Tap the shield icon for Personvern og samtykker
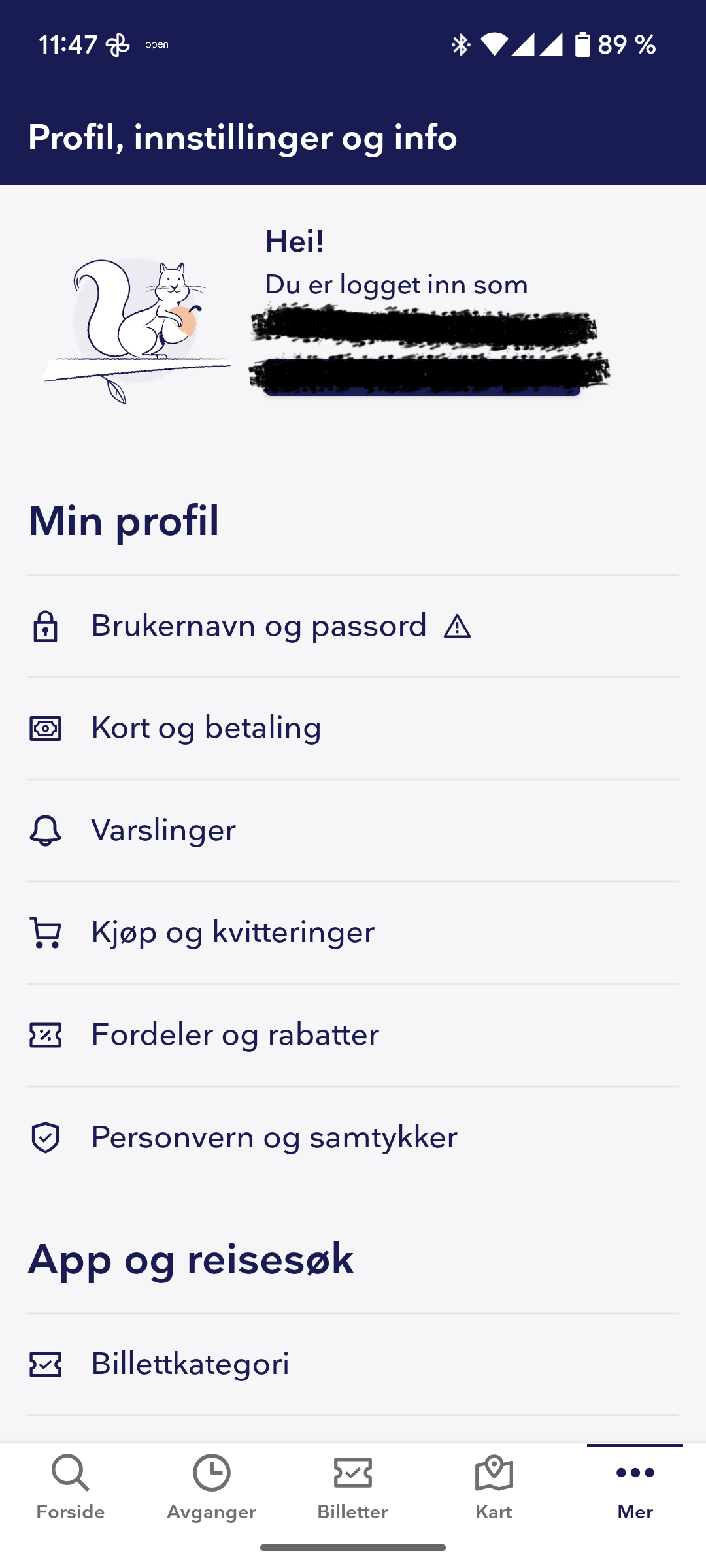Image resolution: width=706 pixels, height=1568 pixels. 44,1137
